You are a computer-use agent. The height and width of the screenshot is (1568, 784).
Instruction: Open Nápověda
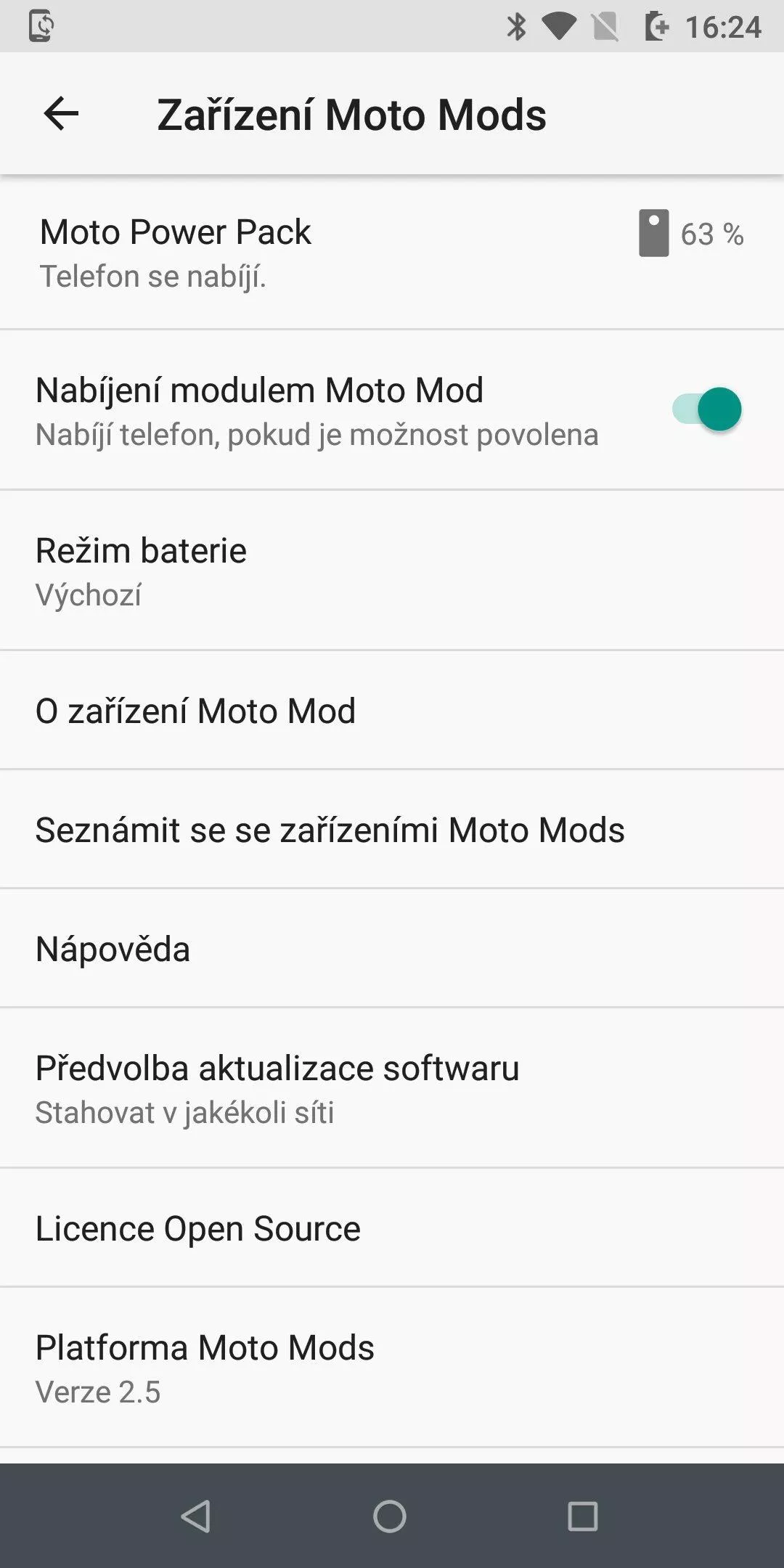[x=392, y=948]
